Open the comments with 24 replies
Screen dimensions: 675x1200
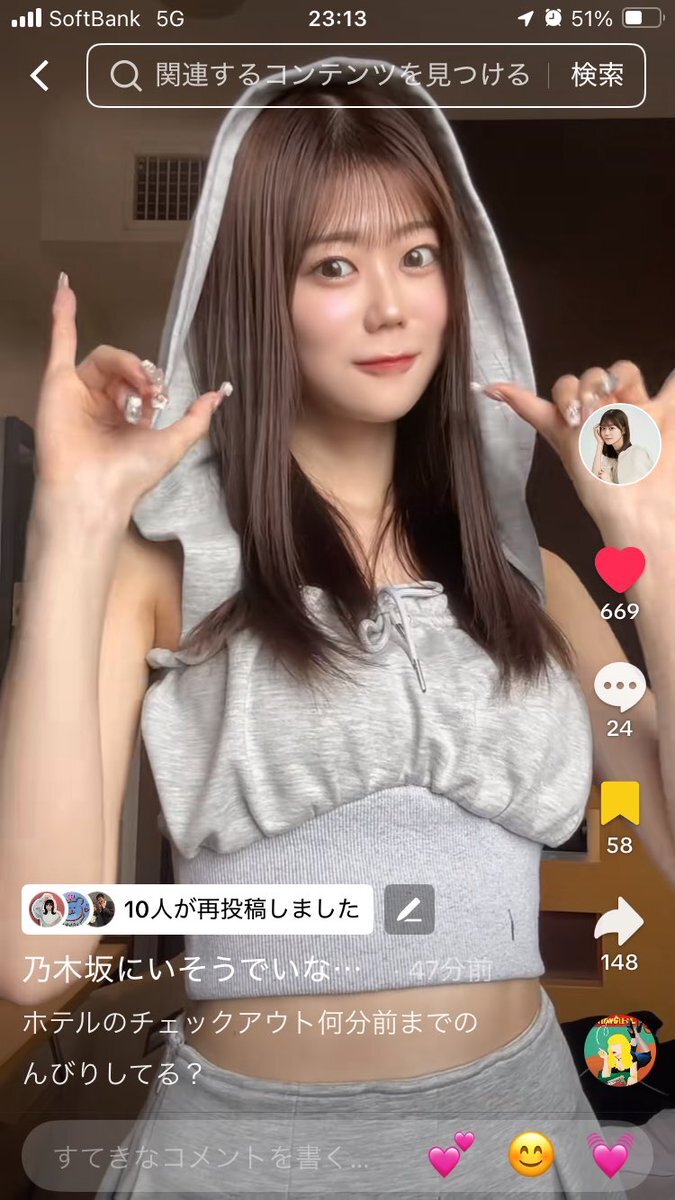coord(620,688)
